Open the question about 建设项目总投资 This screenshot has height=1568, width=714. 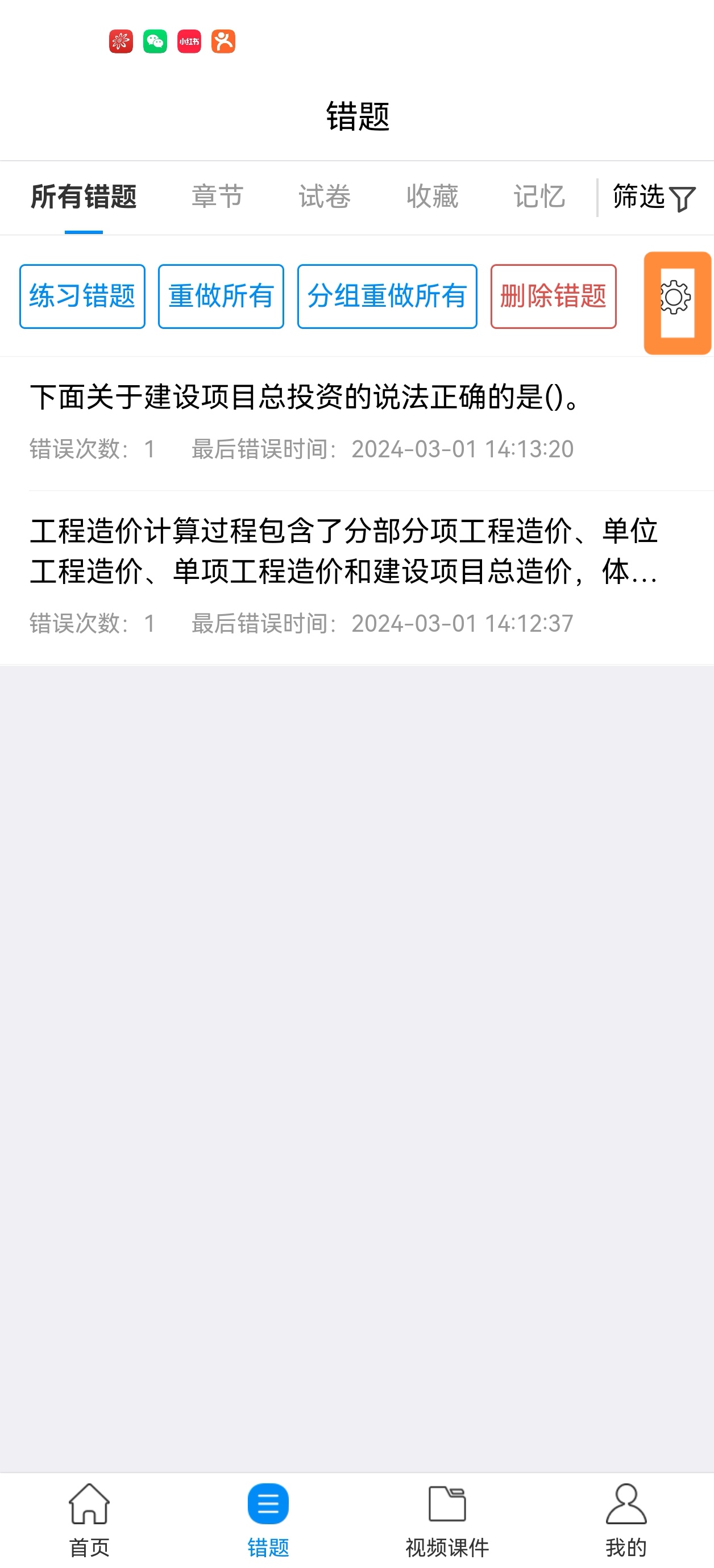(x=305, y=398)
